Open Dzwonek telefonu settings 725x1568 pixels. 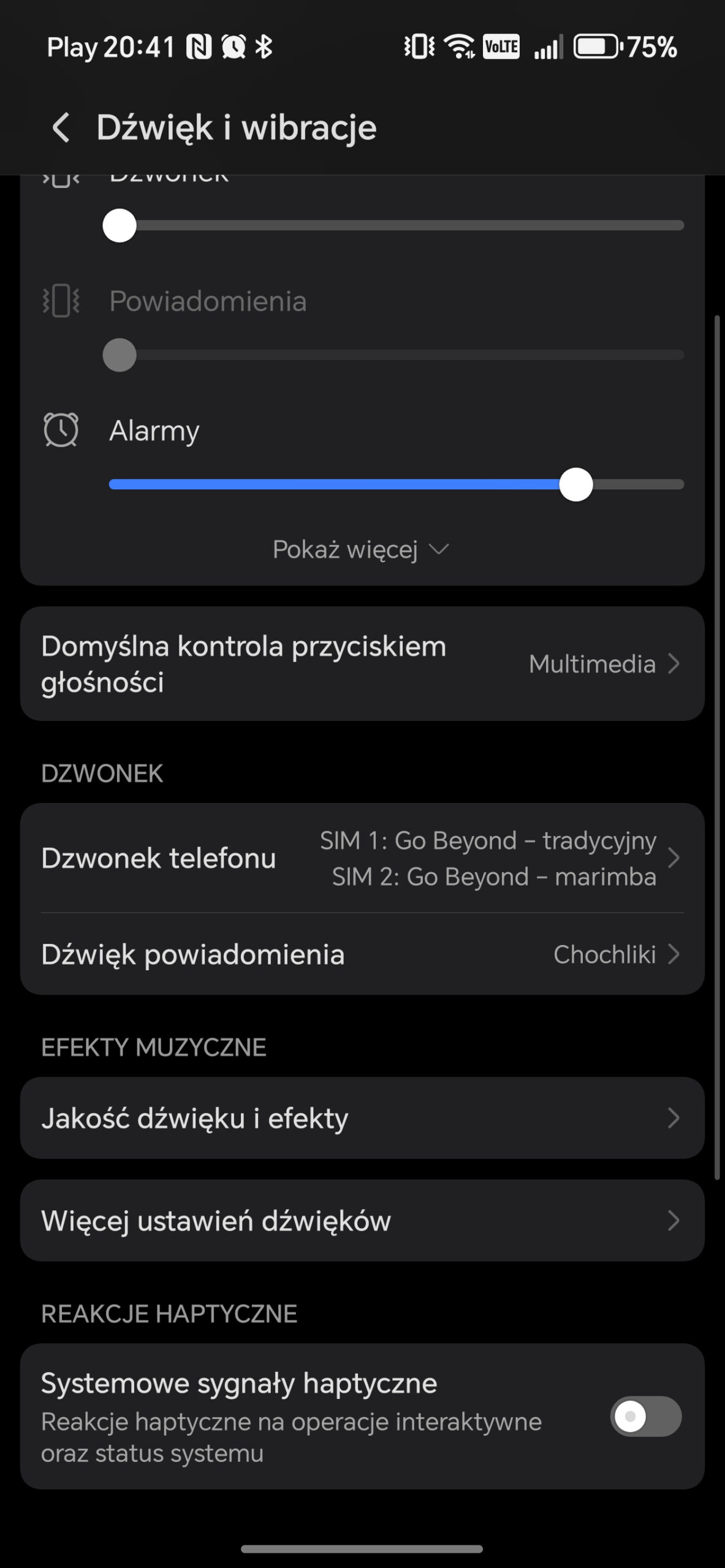point(362,858)
